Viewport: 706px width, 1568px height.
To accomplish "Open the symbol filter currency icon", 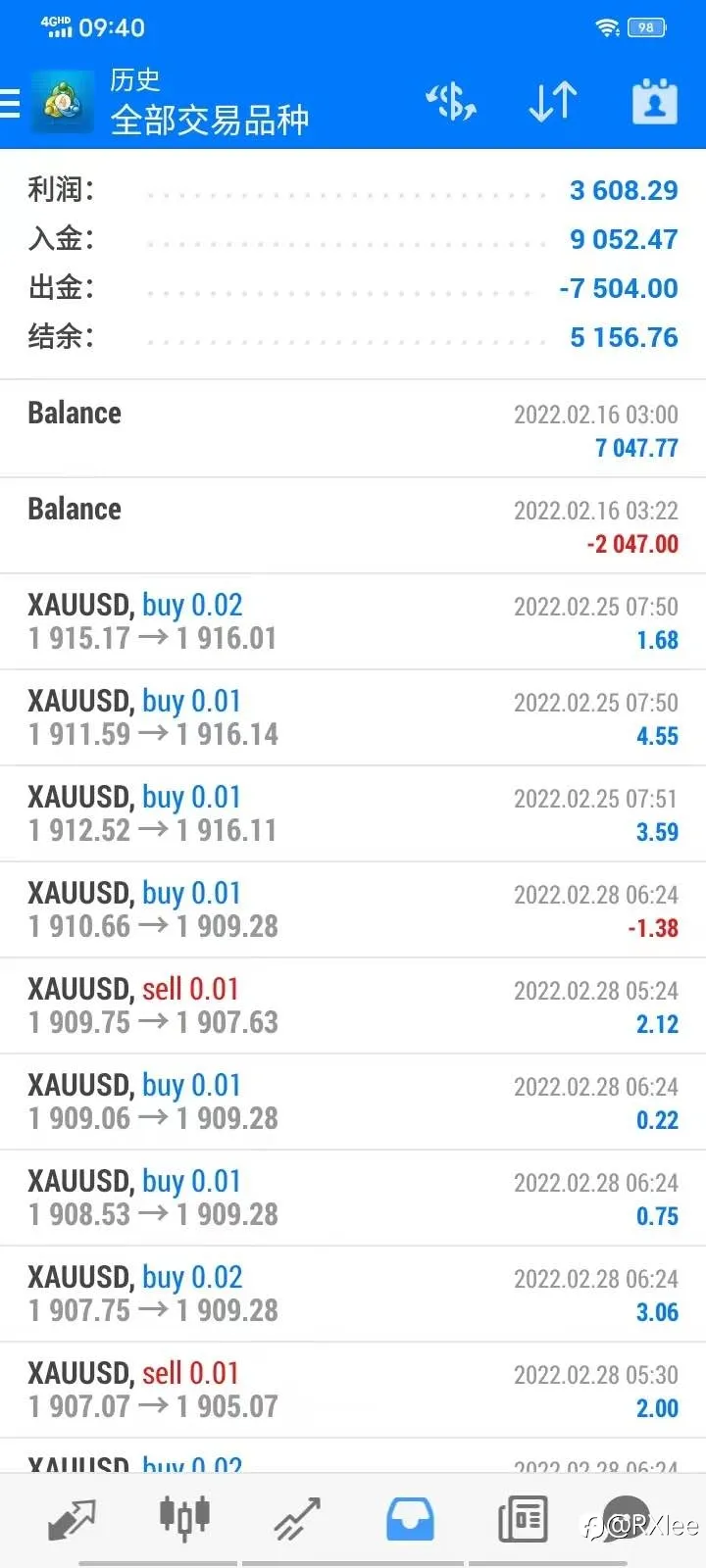I will [x=451, y=102].
